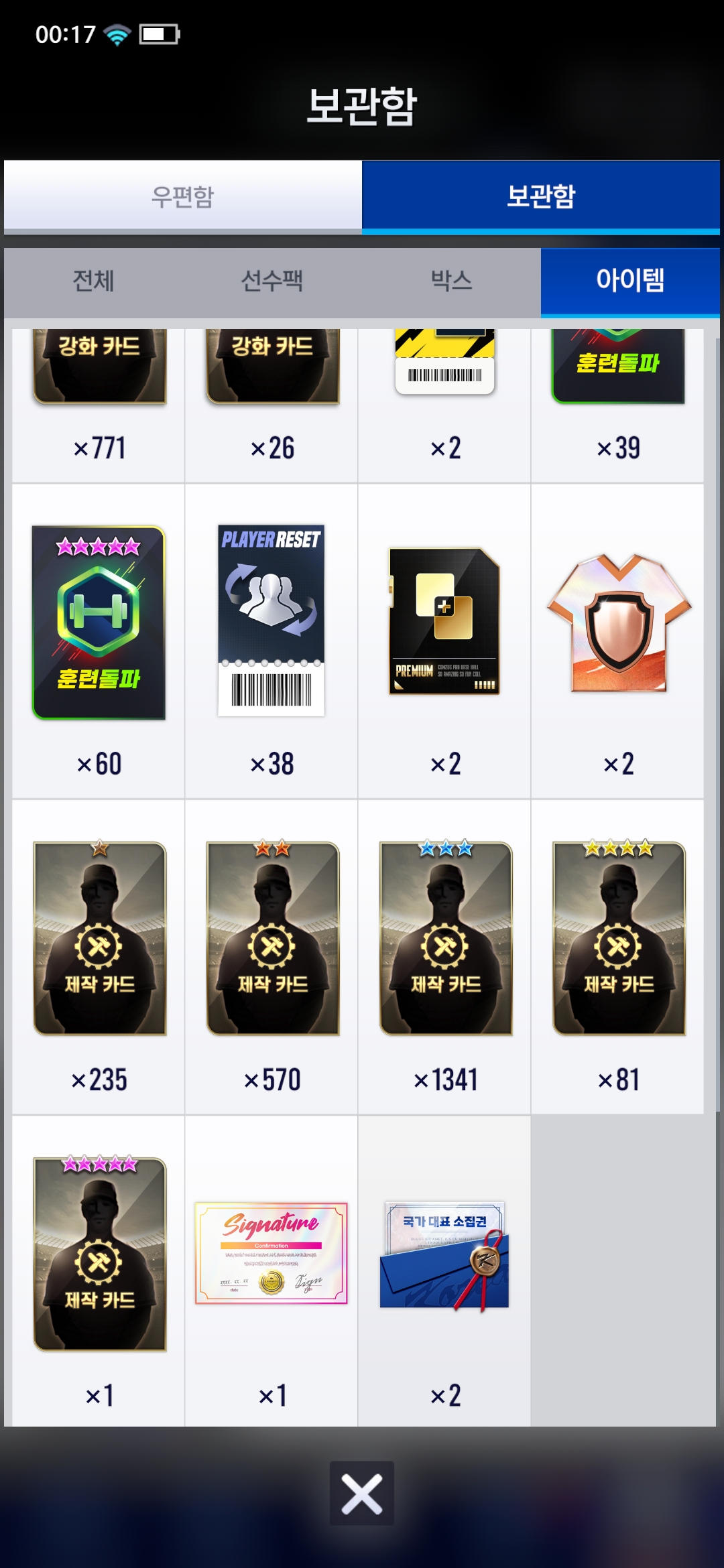724x1568 pixels.
Task: Select the four-star 제작 카드 ×81
Action: point(618,938)
